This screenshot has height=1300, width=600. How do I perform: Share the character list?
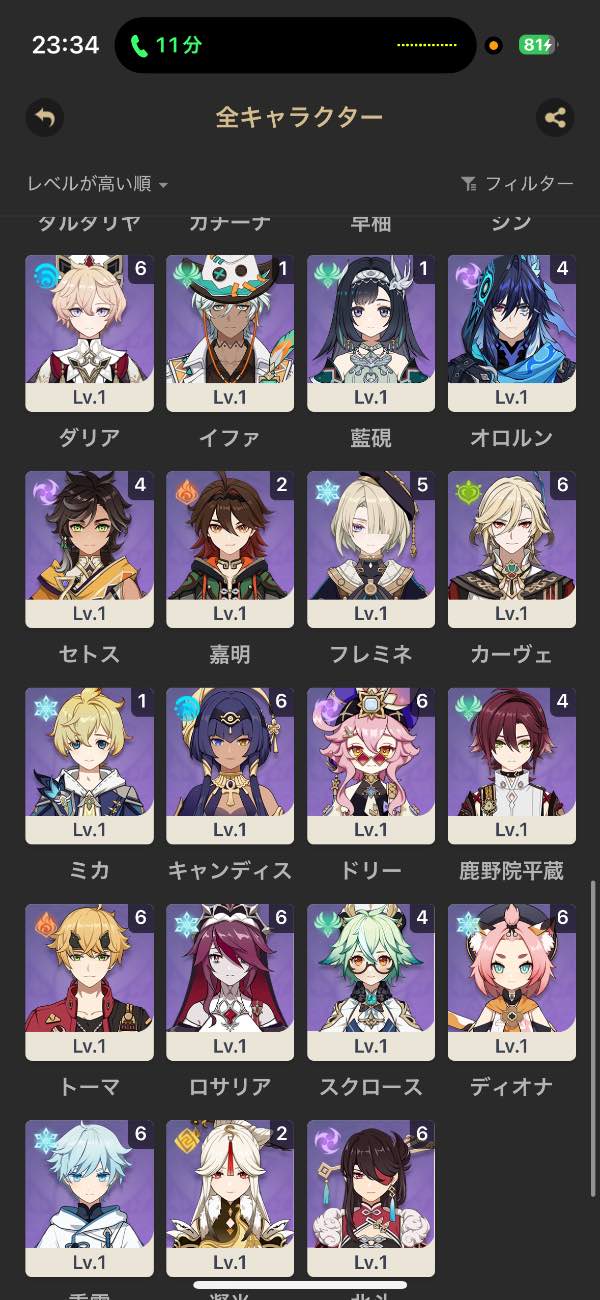555,118
